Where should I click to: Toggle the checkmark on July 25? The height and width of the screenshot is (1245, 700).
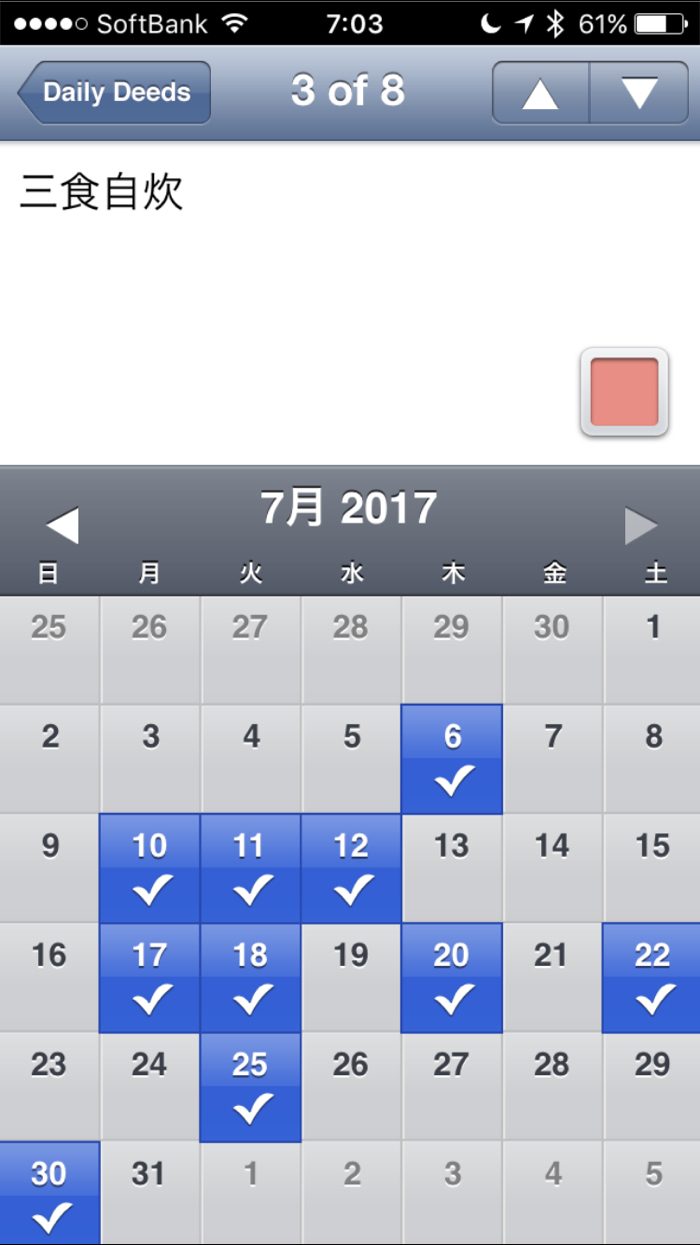pos(250,1087)
